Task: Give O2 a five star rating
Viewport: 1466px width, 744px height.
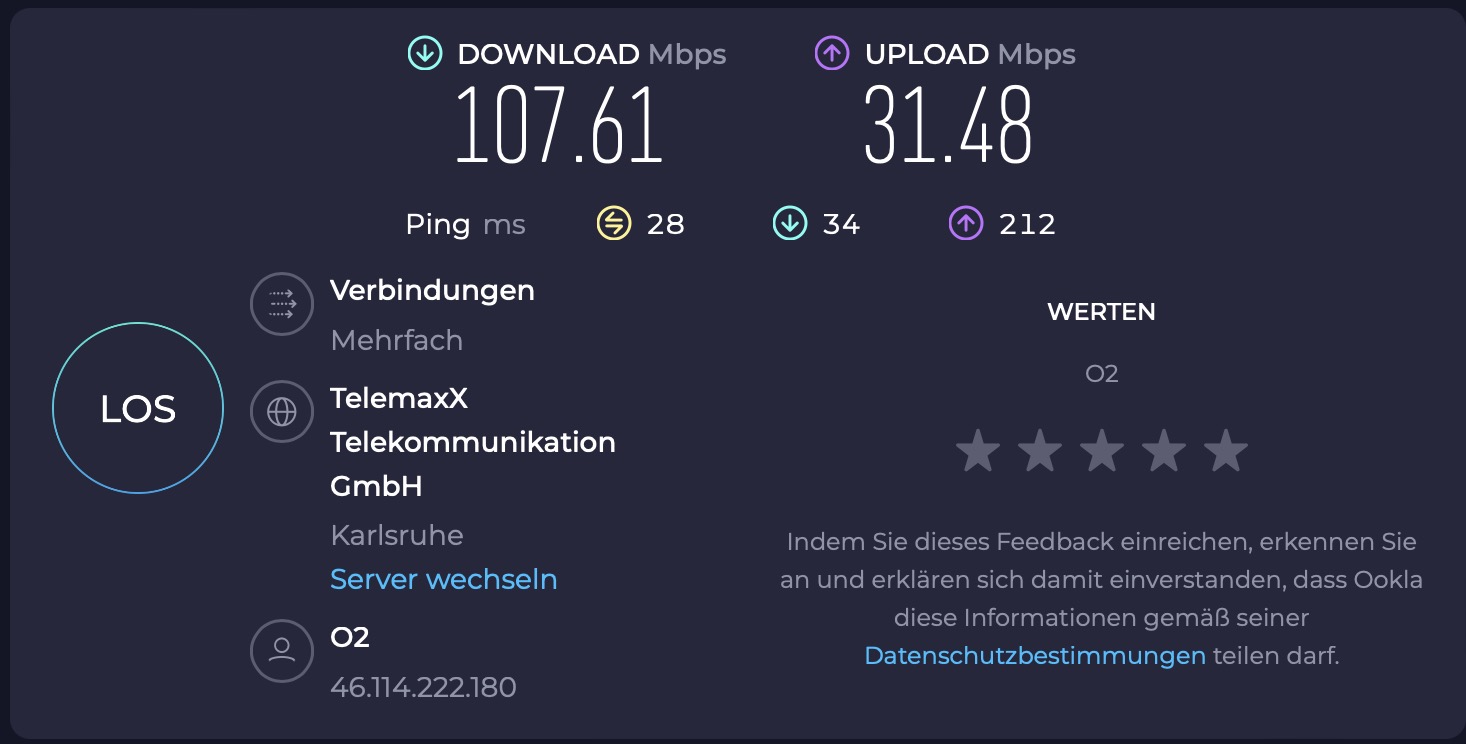Action: tap(1226, 451)
